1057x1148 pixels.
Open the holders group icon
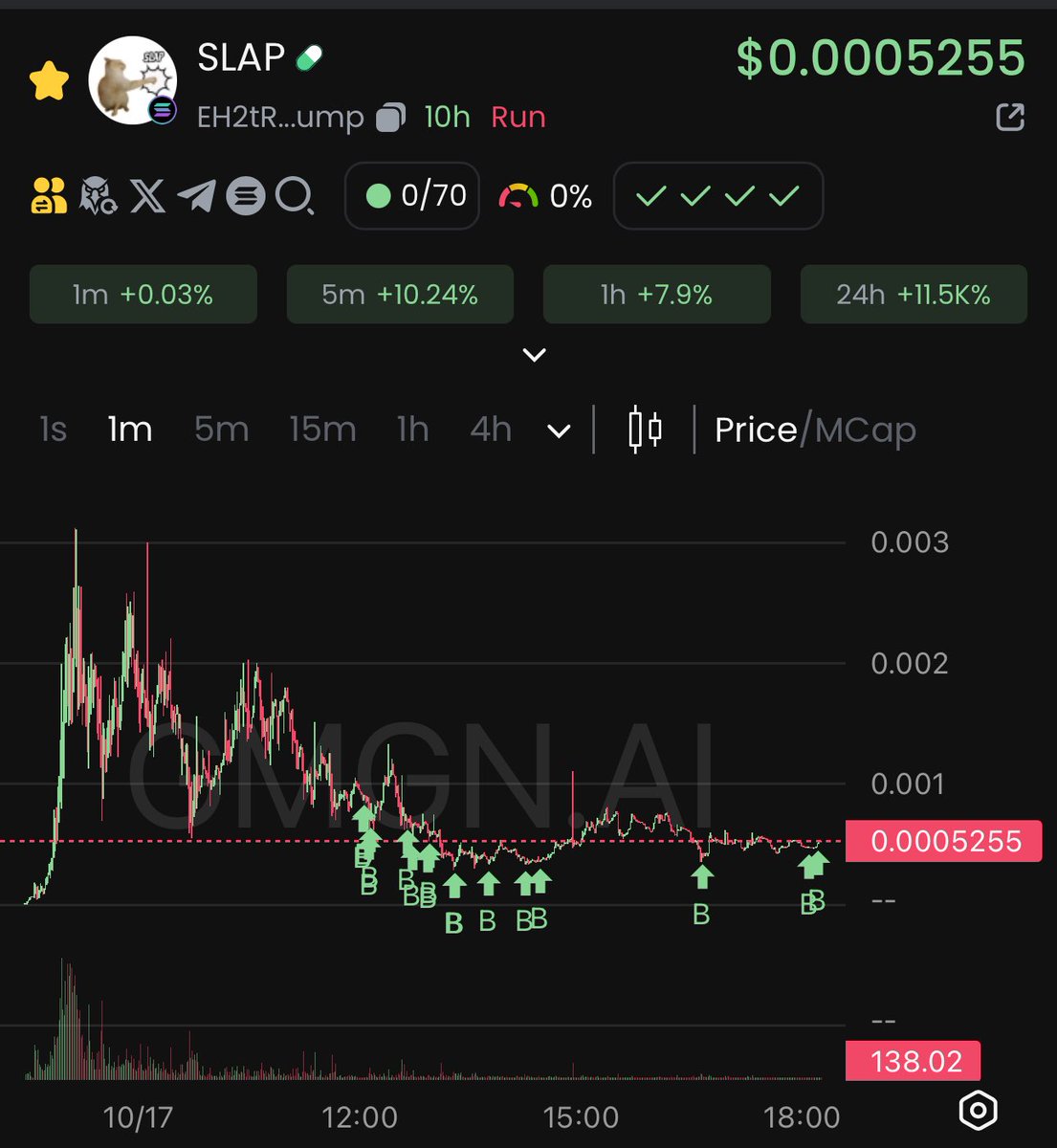[49, 196]
